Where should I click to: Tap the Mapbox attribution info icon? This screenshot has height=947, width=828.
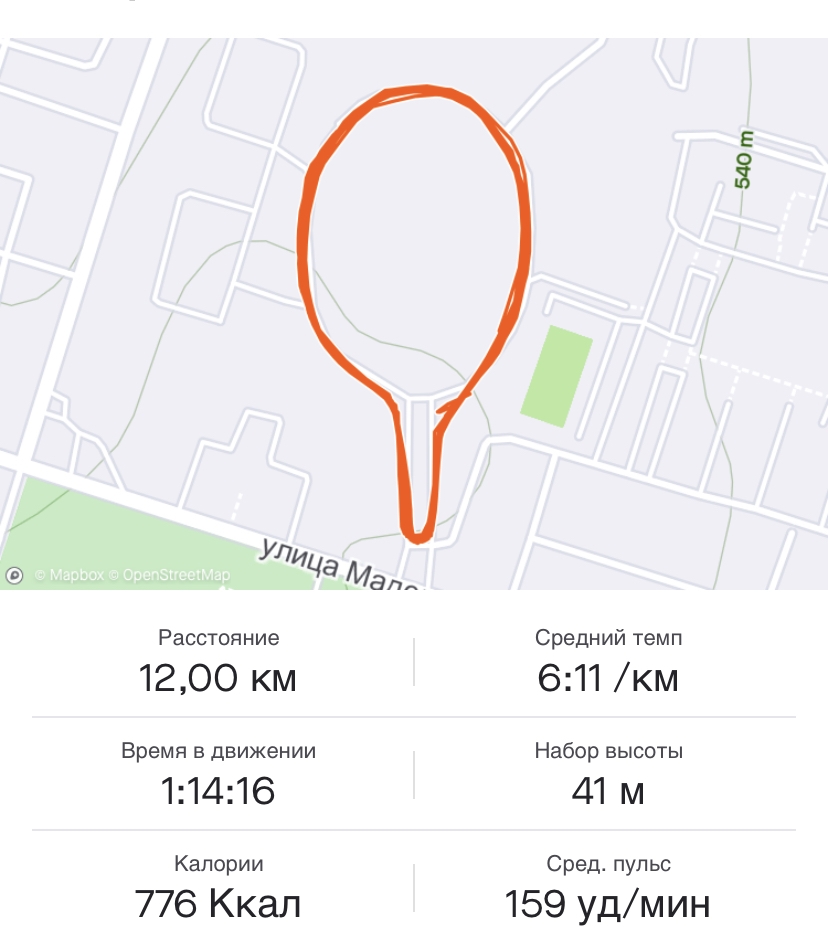click(x=15, y=575)
